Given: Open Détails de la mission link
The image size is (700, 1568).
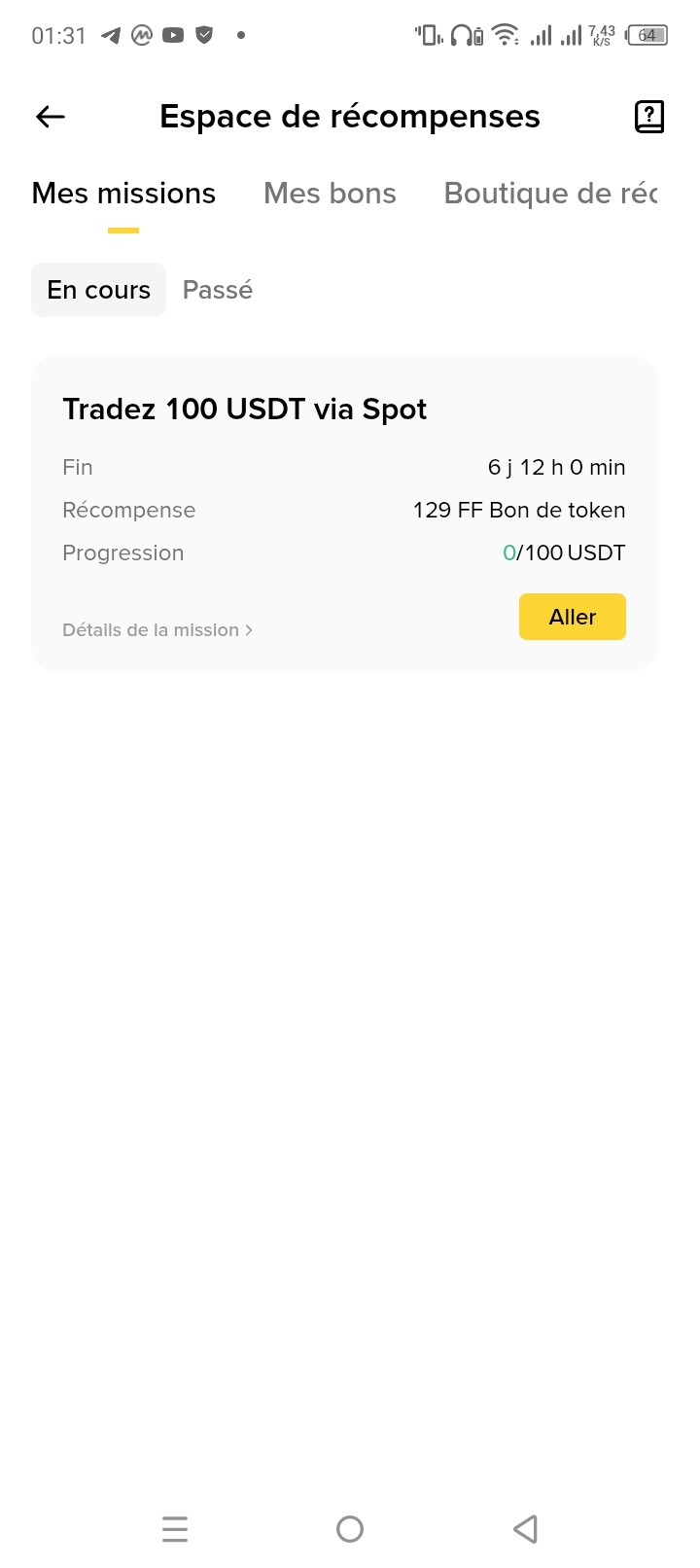Looking at the screenshot, I should pos(157,630).
